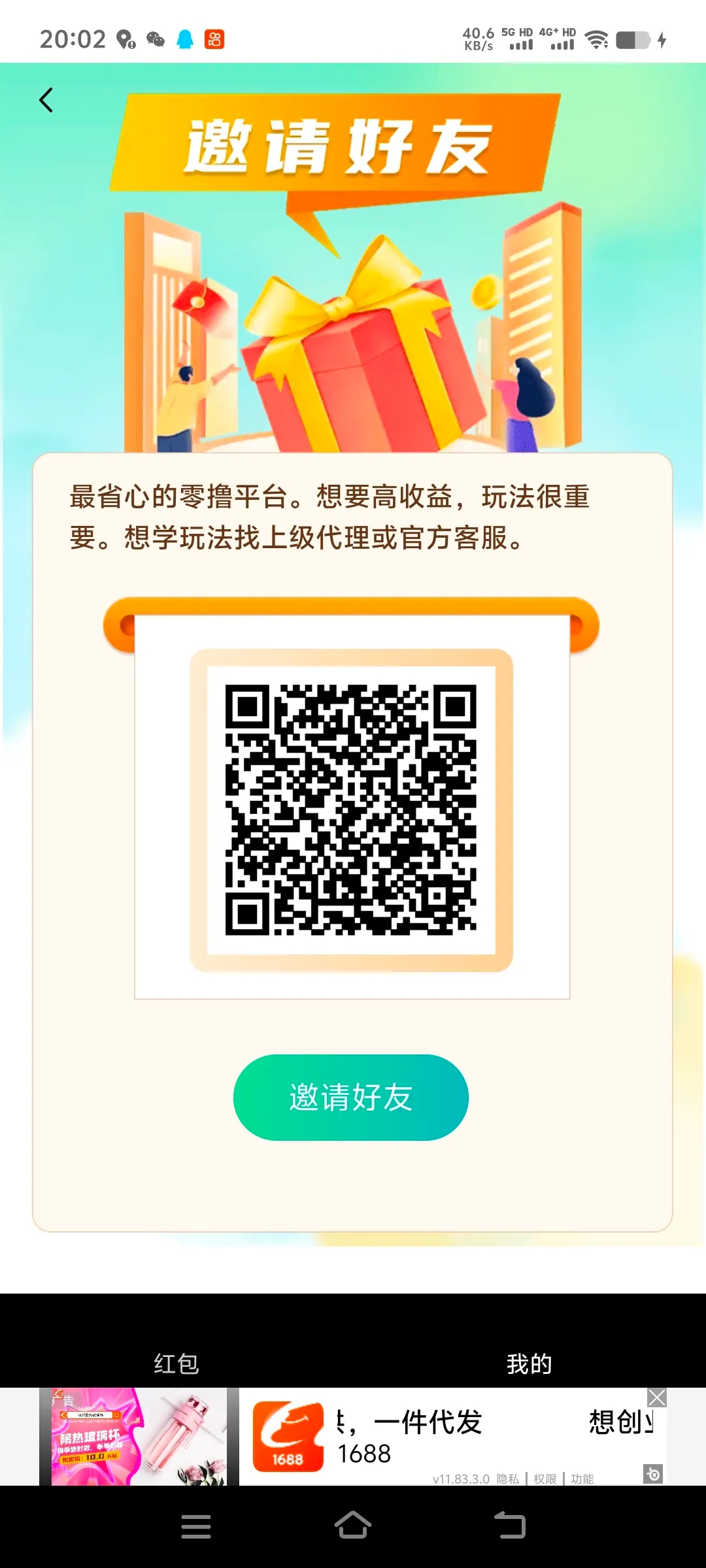Image resolution: width=706 pixels, height=1568 pixels.
Task: Tap the QQ notification icon in the status bar
Action: coord(185,41)
